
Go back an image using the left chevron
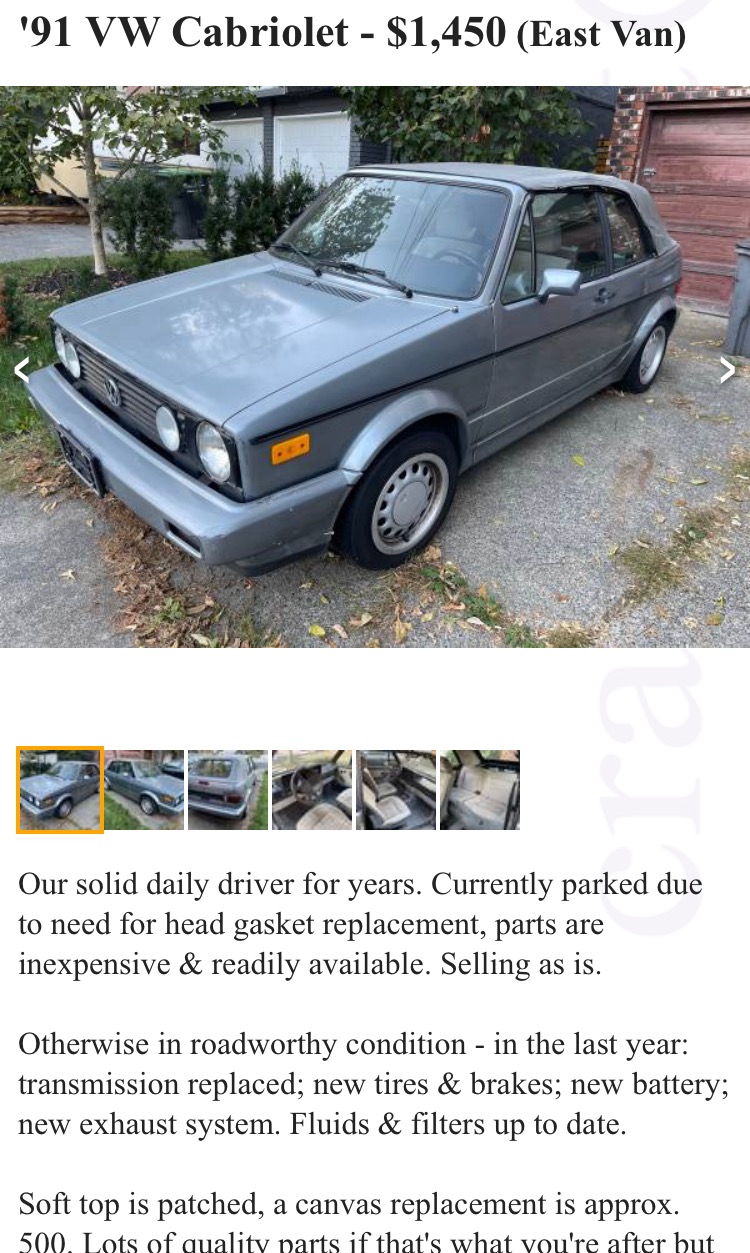point(22,370)
